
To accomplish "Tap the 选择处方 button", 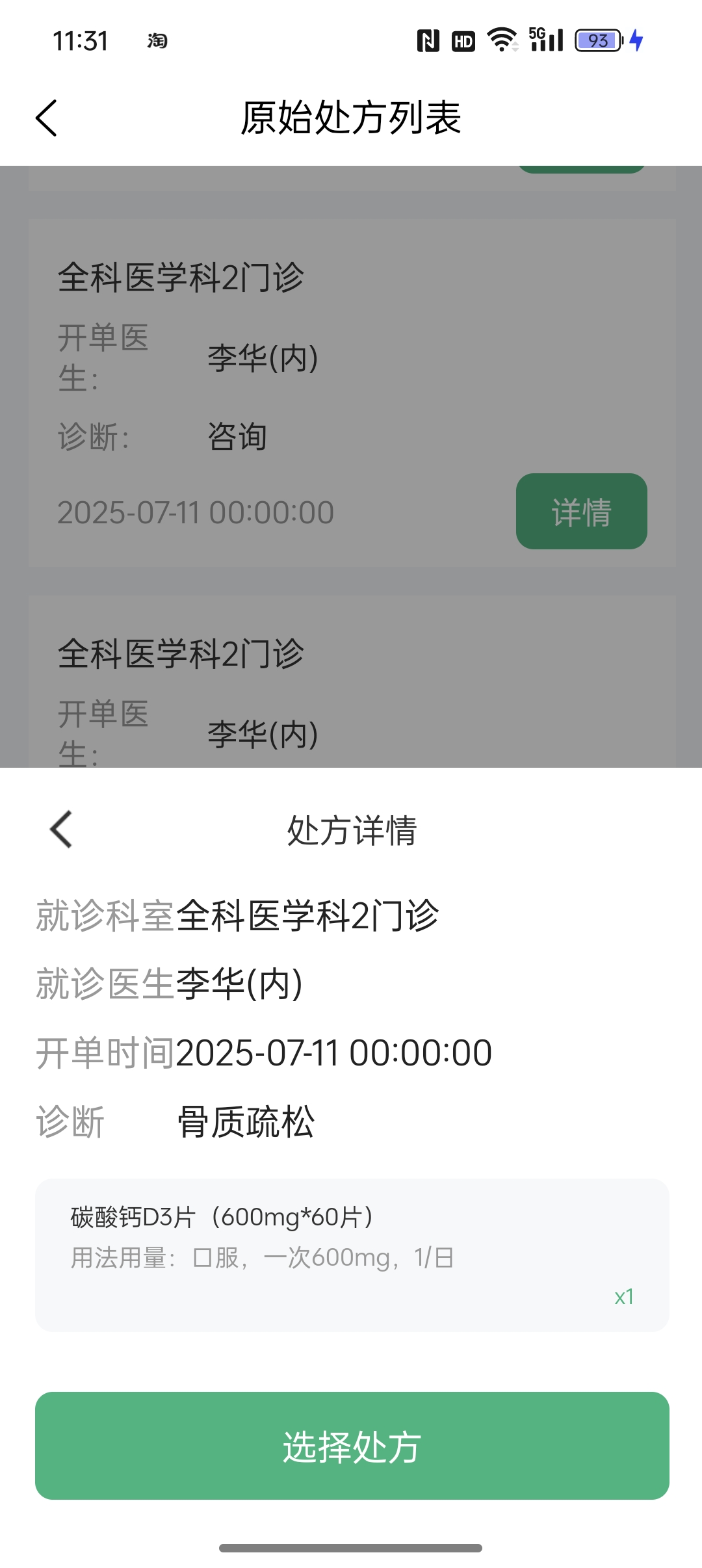I will 352,1446.
